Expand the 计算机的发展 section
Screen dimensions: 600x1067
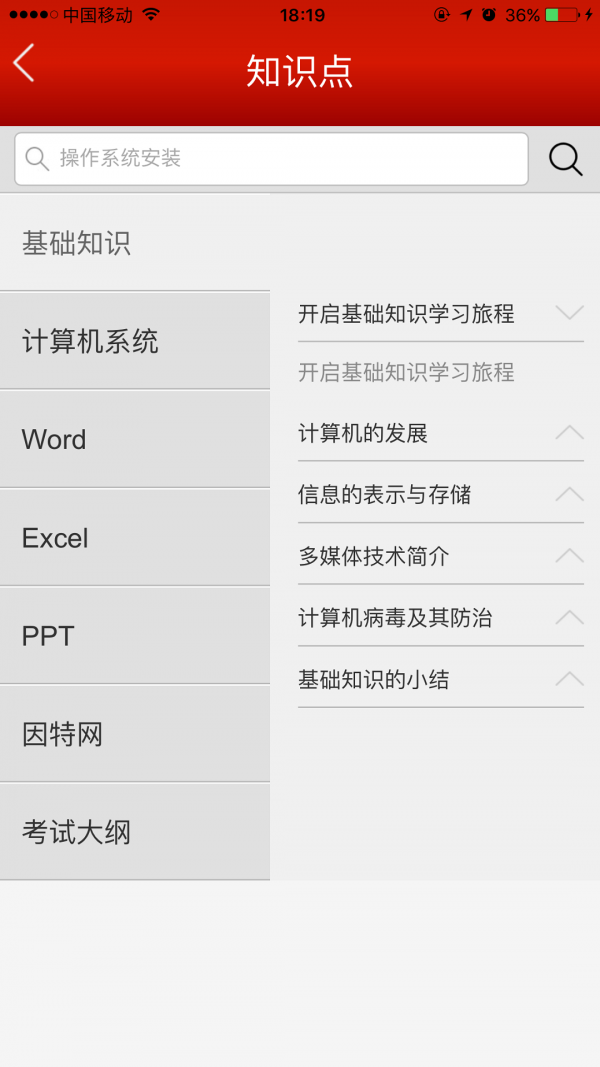[x=440, y=433]
